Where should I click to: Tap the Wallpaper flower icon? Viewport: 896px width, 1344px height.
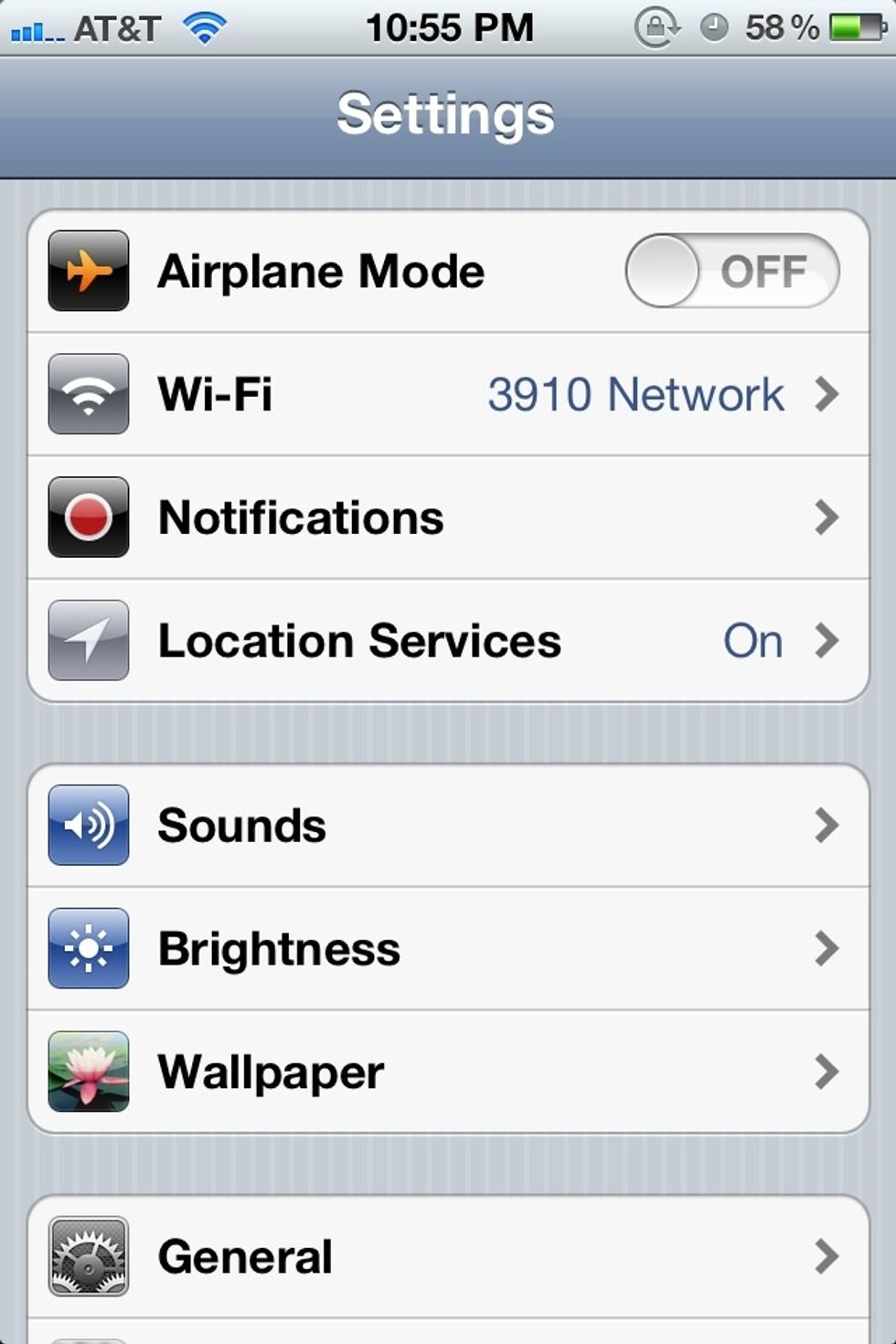click(x=88, y=1072)
